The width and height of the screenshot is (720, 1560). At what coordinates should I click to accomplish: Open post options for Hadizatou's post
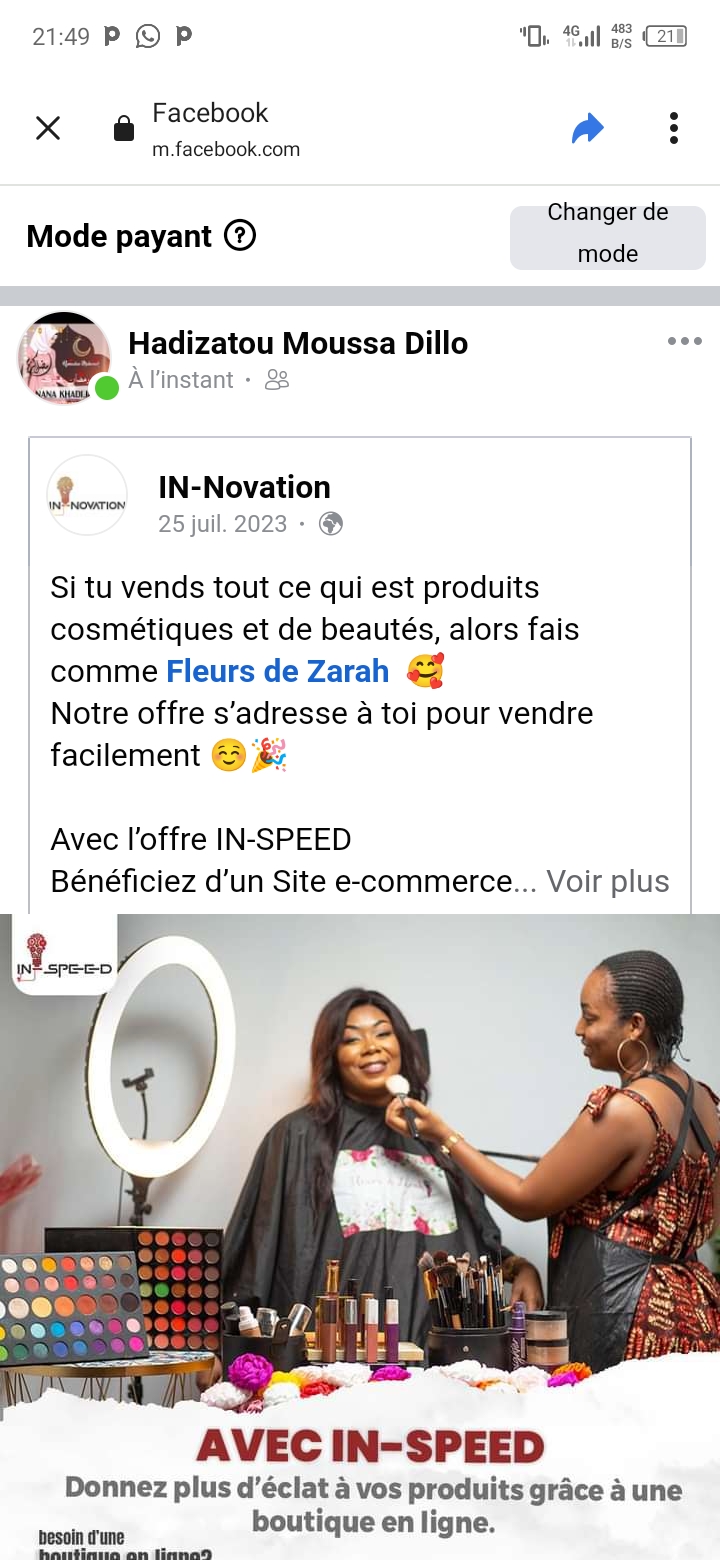coord(685,341)
